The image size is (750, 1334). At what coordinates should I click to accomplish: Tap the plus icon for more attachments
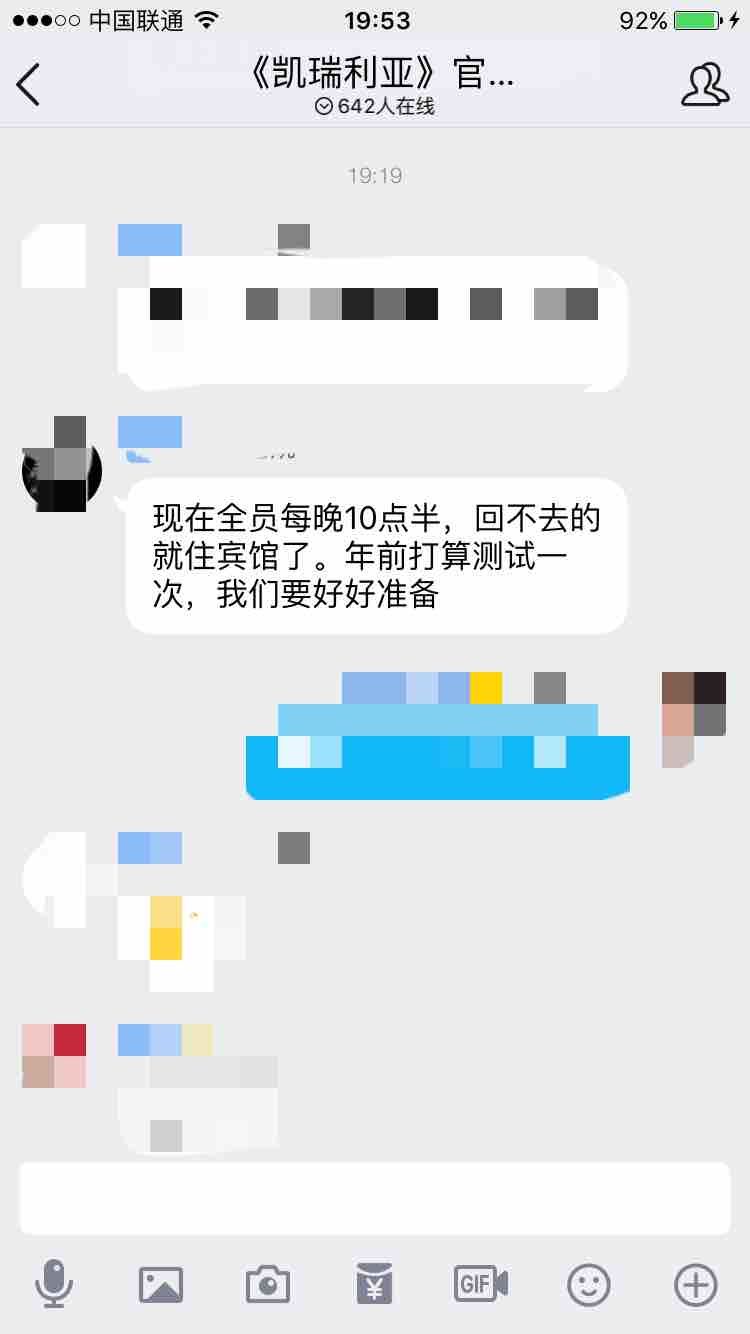[695, 1285]
